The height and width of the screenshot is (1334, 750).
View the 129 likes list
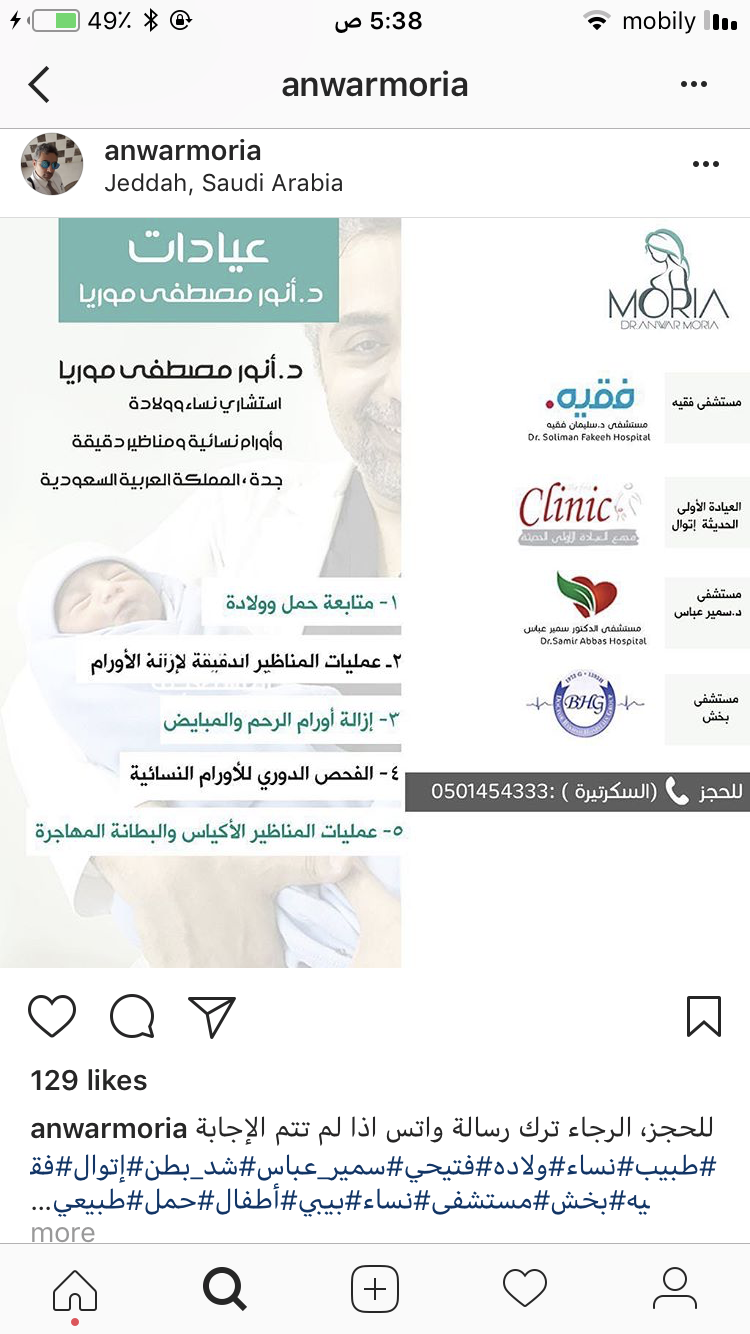(x=89, y=1080)
